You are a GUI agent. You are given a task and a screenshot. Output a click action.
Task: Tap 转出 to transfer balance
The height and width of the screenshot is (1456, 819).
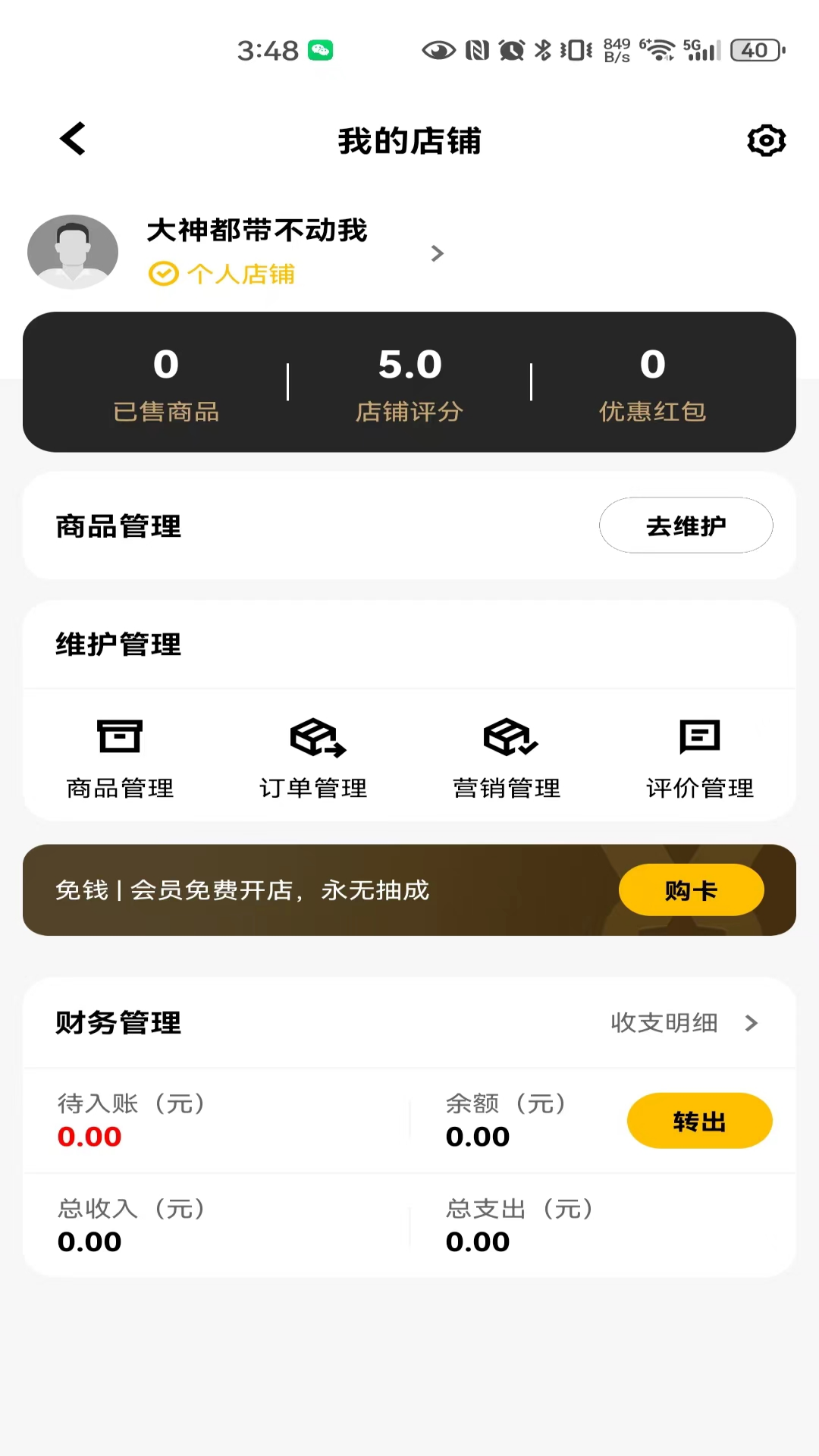[699, 1121]
